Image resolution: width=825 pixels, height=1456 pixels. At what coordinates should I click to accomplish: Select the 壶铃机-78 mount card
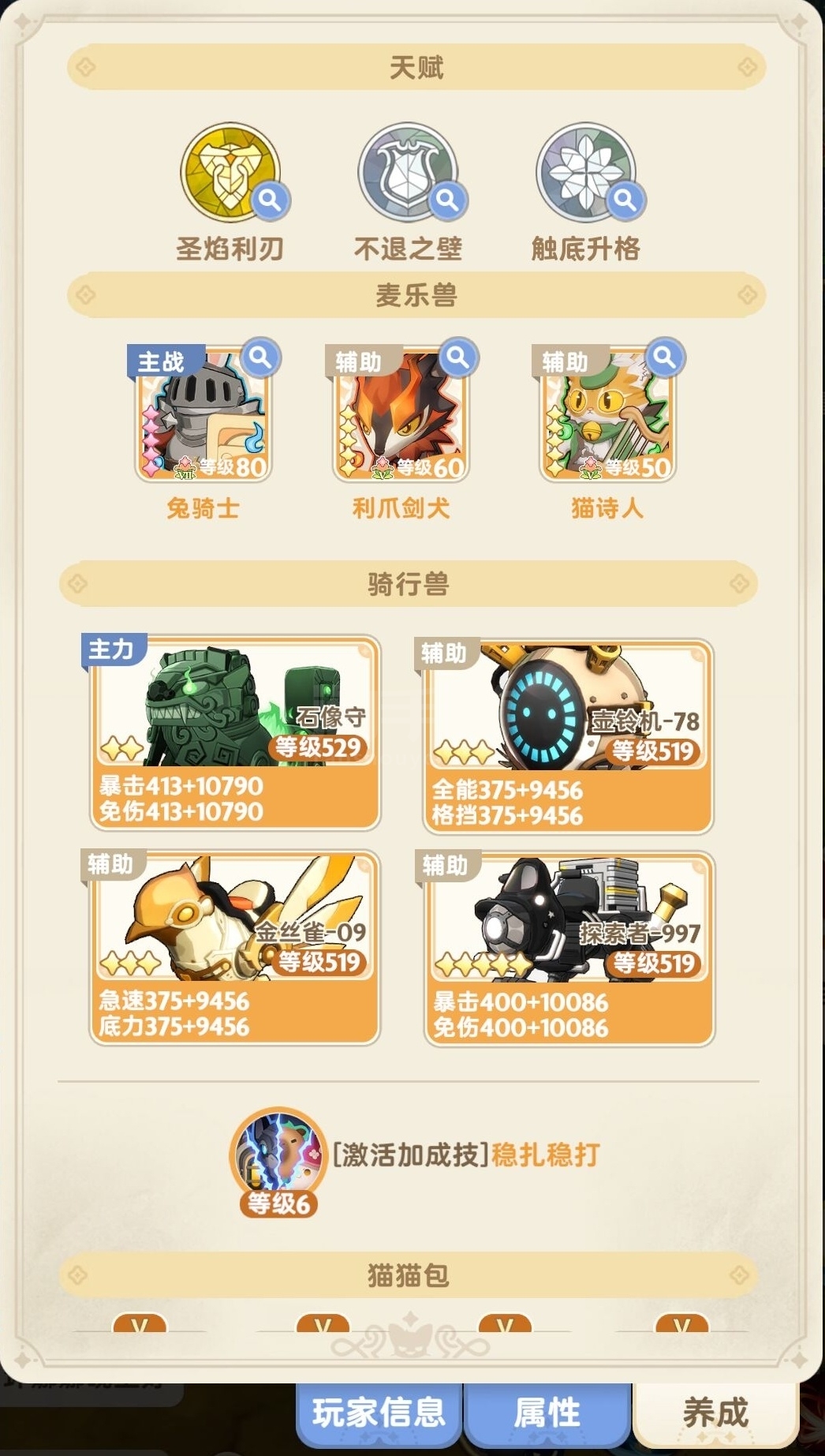pos(568,735)
